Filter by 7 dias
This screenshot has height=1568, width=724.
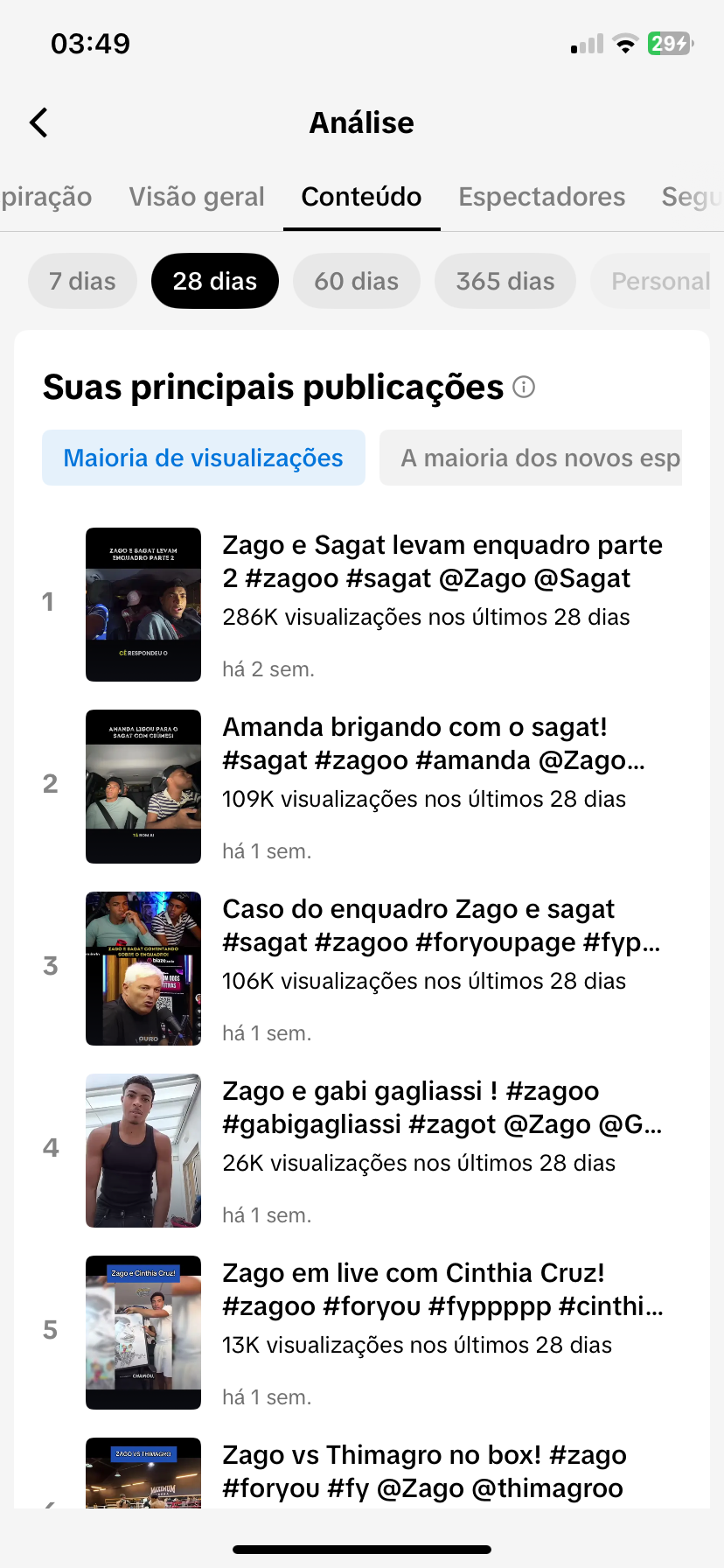point(82,281)
